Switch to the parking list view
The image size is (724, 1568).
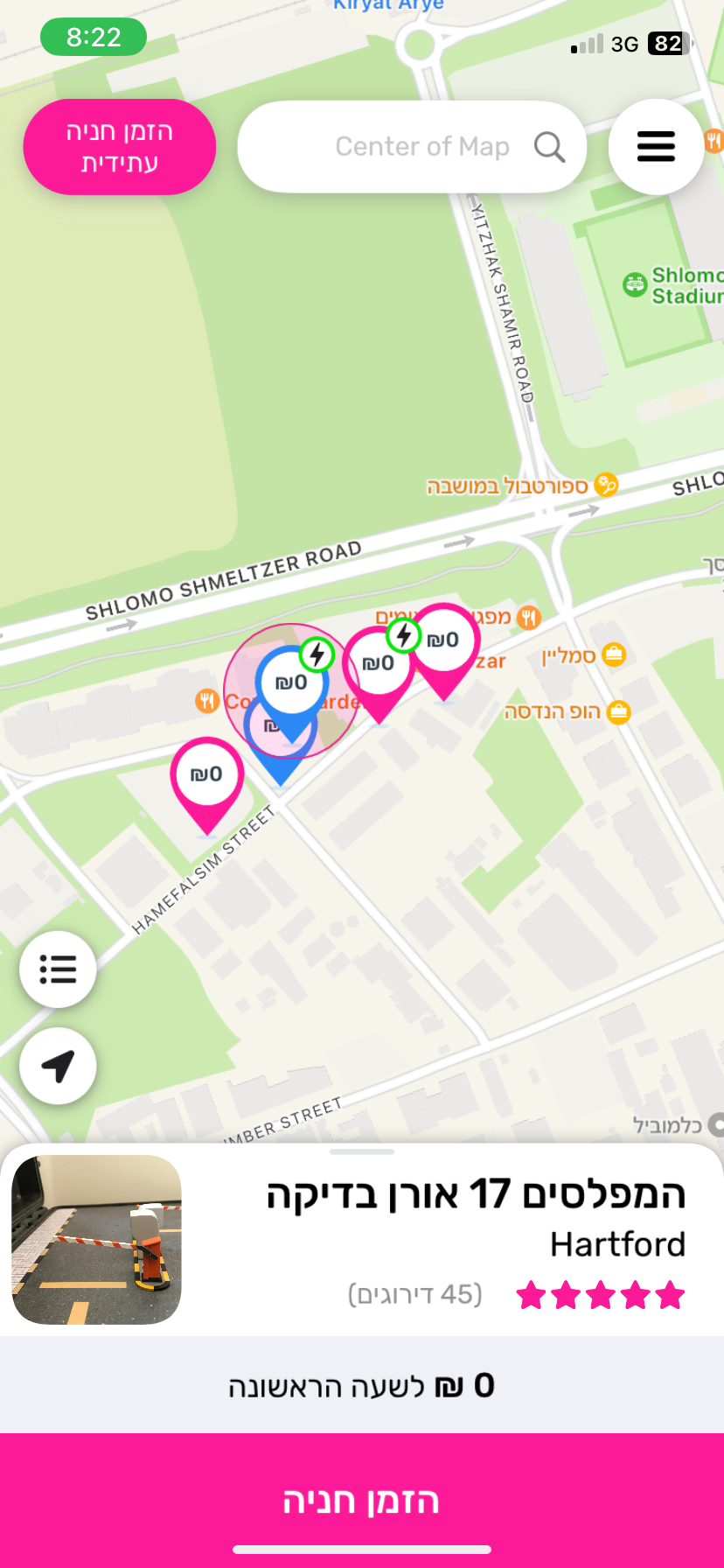click(x=58, y=969)
